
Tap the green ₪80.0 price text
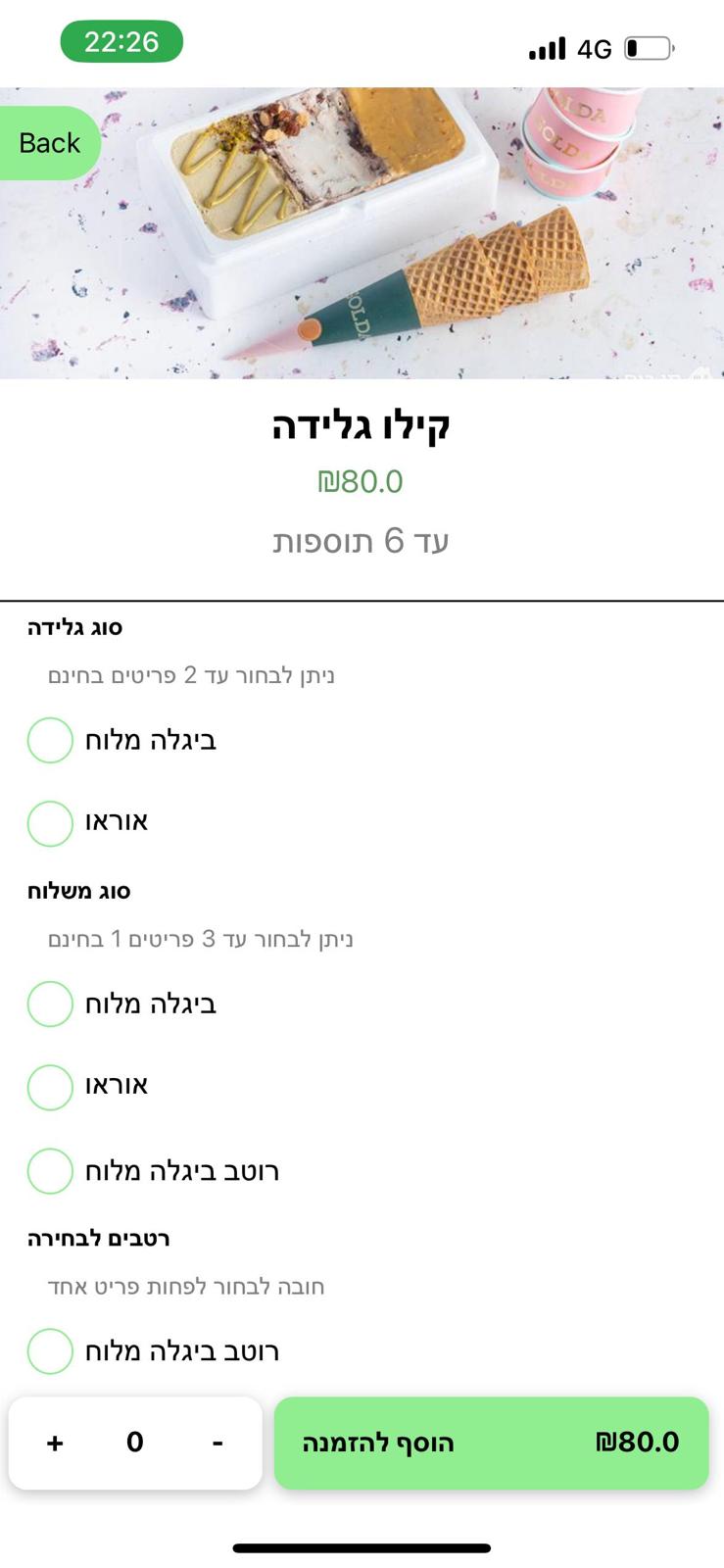362,481
